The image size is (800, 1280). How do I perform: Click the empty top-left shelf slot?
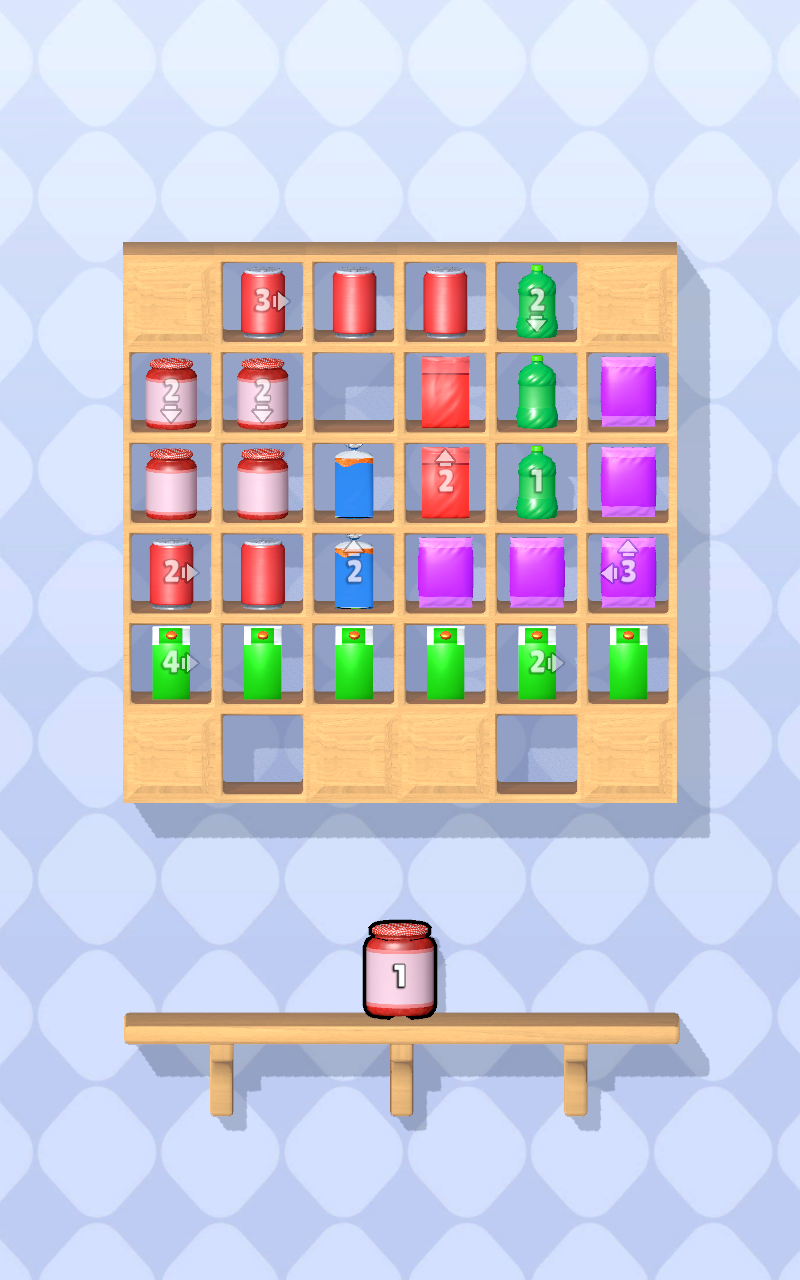tap(172, 298)
